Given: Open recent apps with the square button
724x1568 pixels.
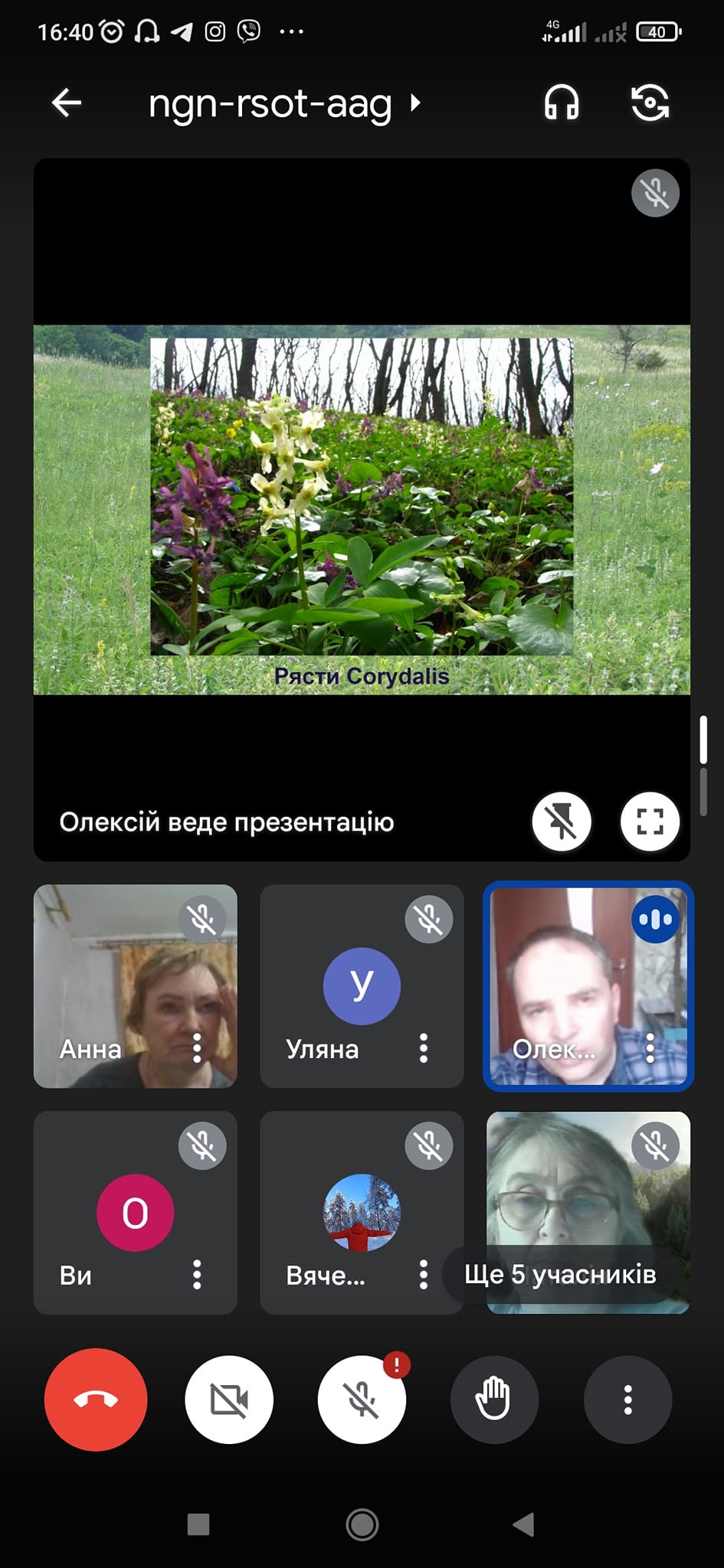Looking at the screenshot, I should pyautogui.click(x=198, y=1524).
